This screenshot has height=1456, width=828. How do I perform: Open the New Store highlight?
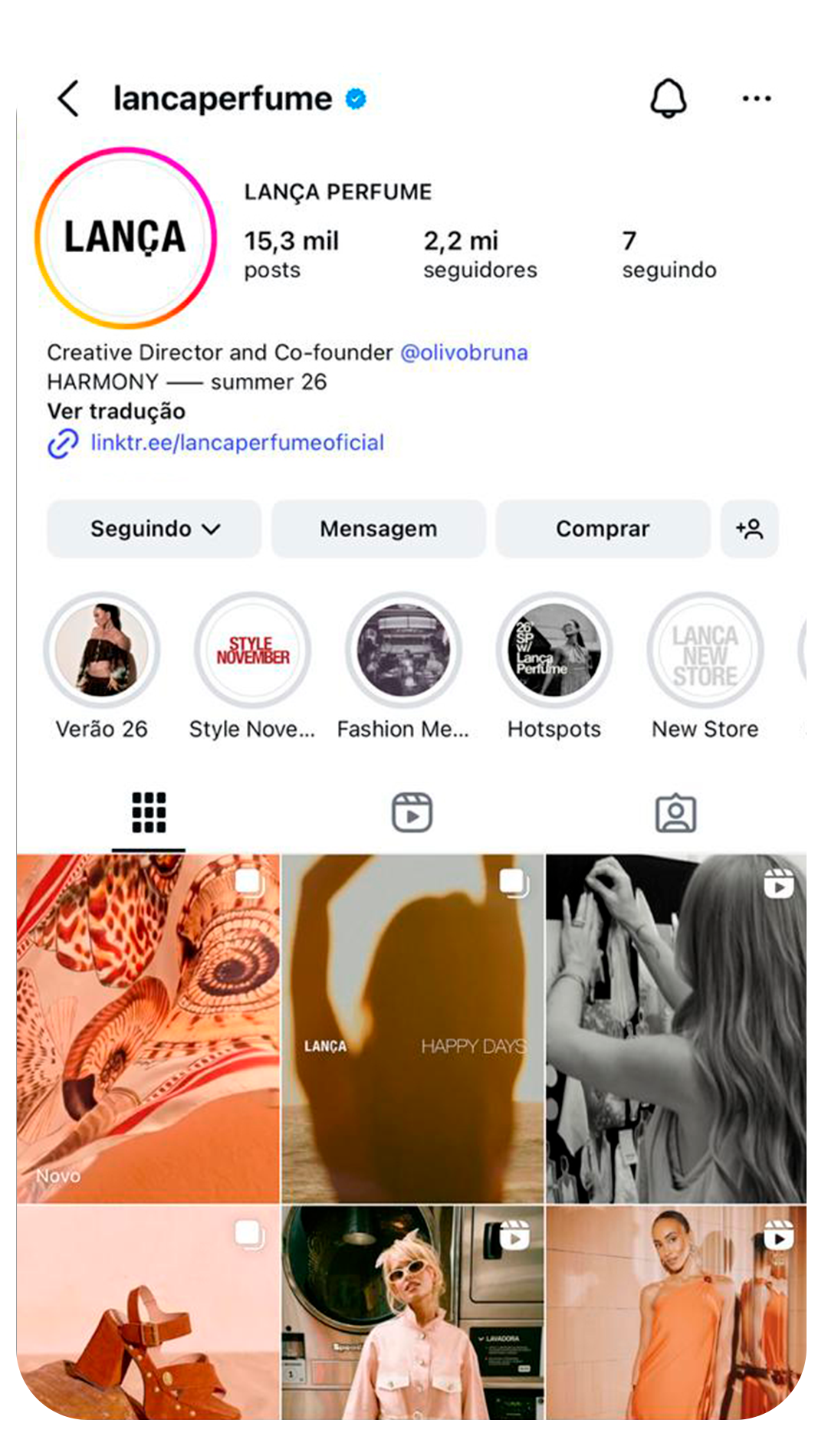tap(705, 650)
